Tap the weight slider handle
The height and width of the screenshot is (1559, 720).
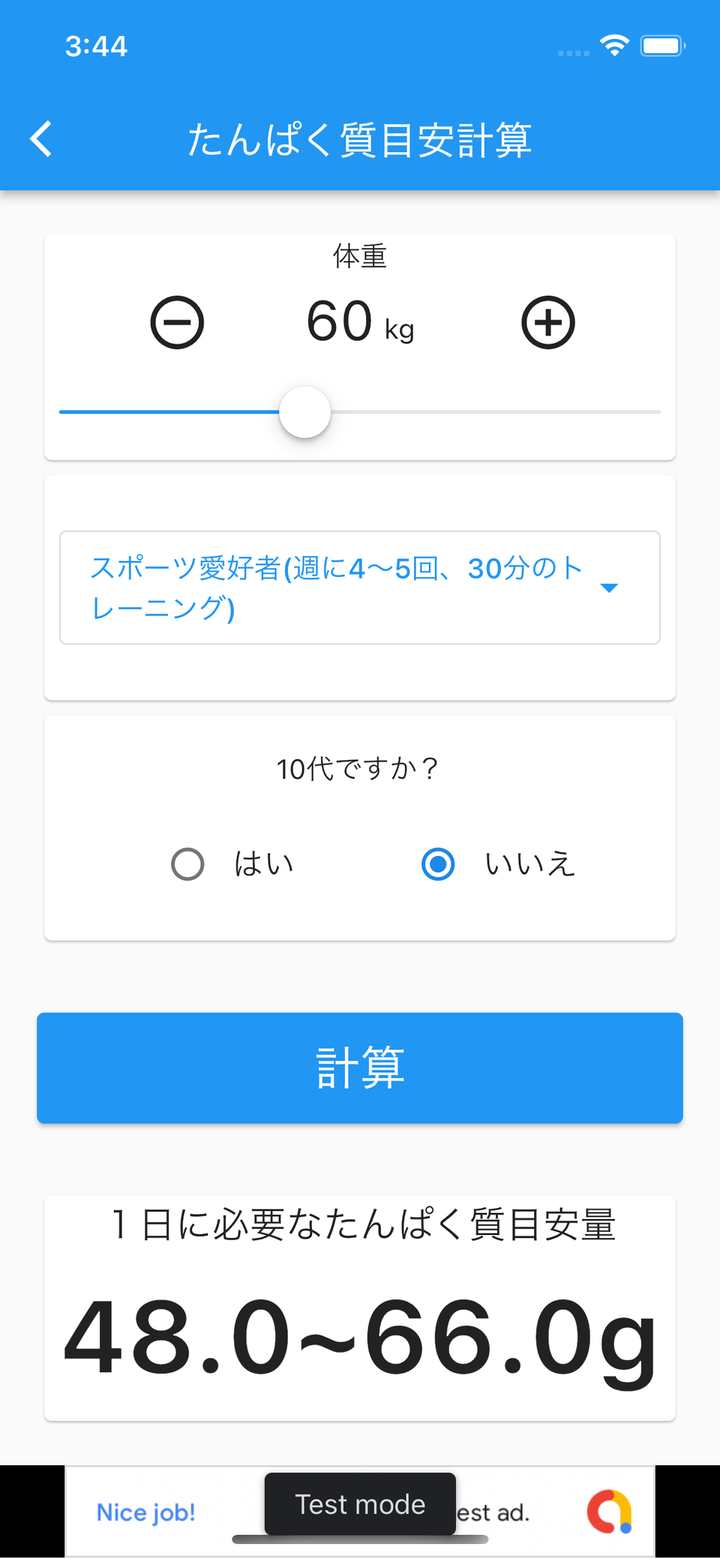pyautogui.click(x=305, y=412)
